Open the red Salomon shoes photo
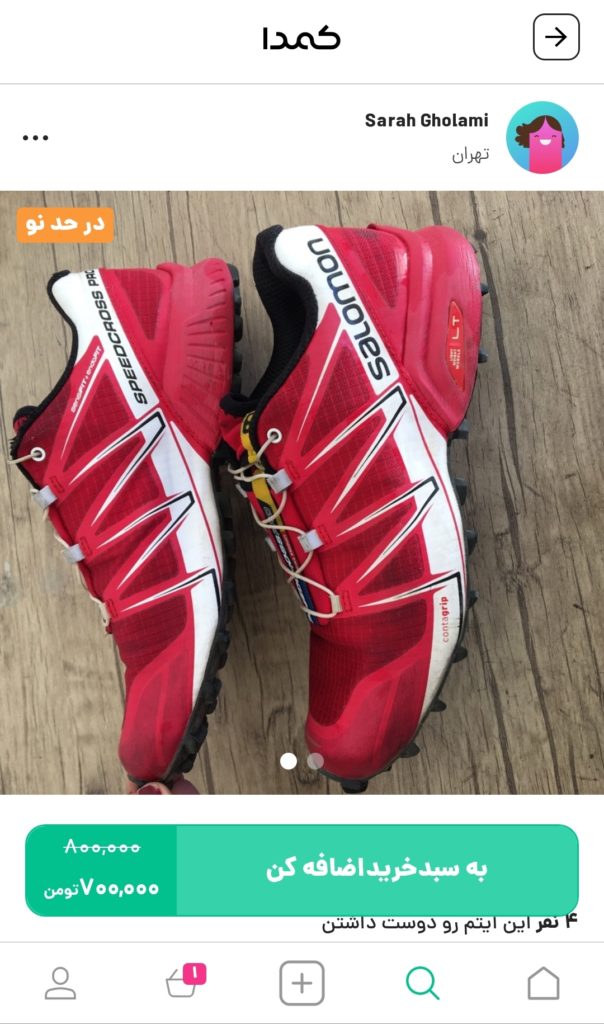 [x=302, y=490]
